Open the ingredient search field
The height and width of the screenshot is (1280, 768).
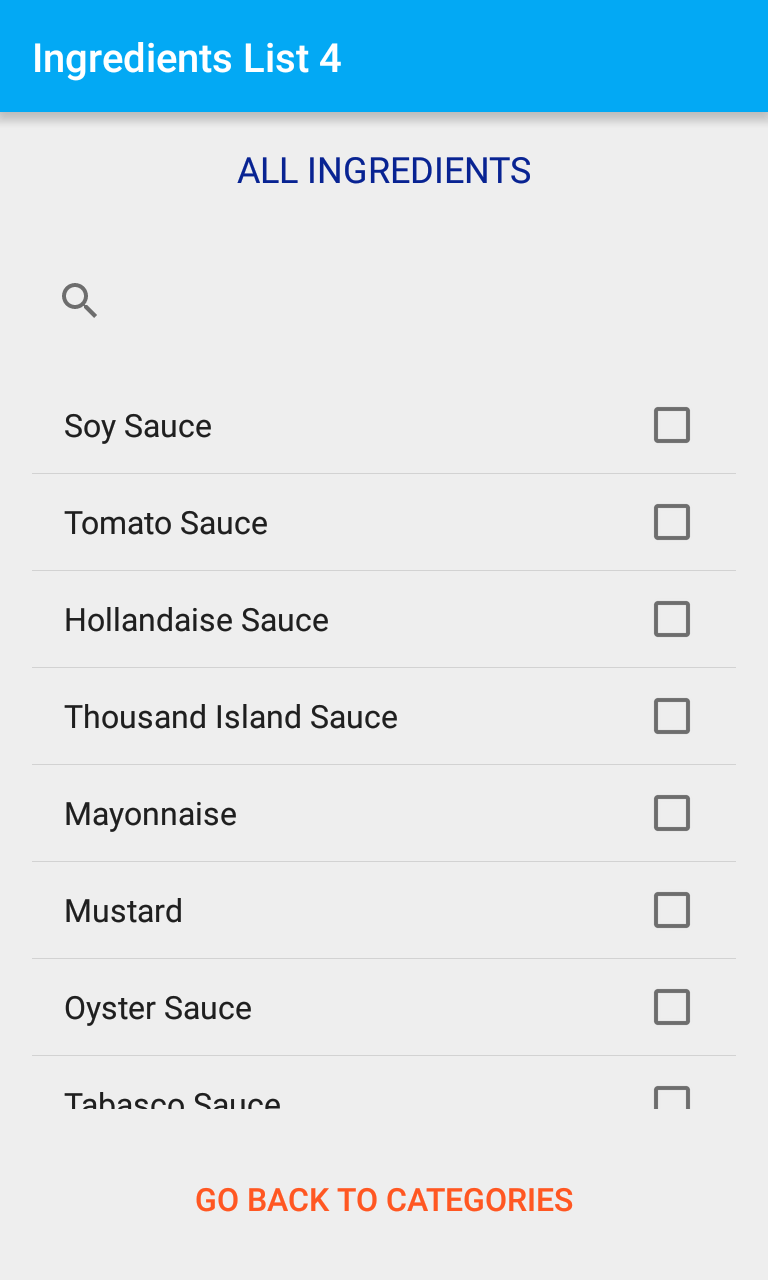(x=80, y=300)
